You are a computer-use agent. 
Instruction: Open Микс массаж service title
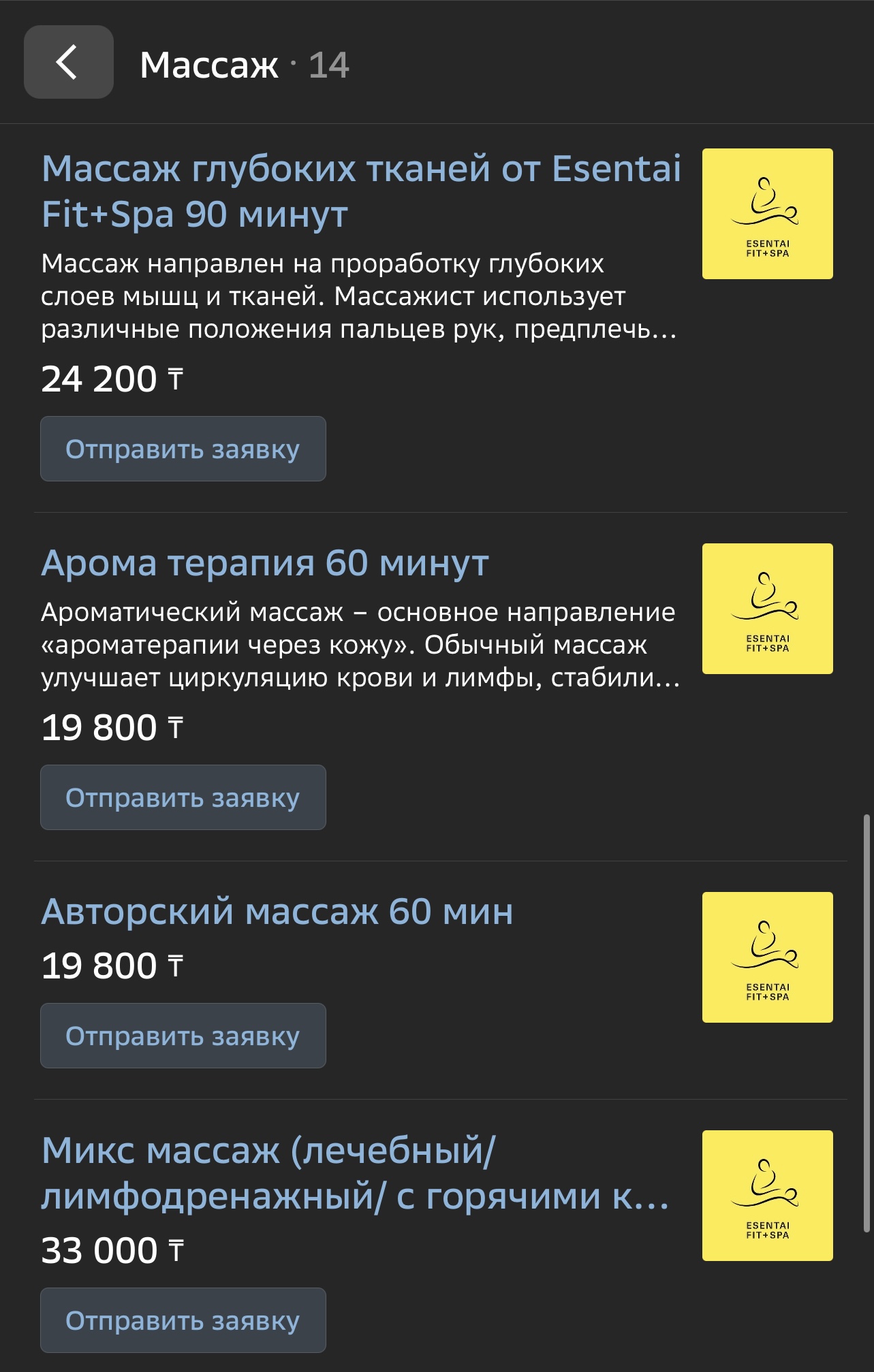coord(354,1172)
